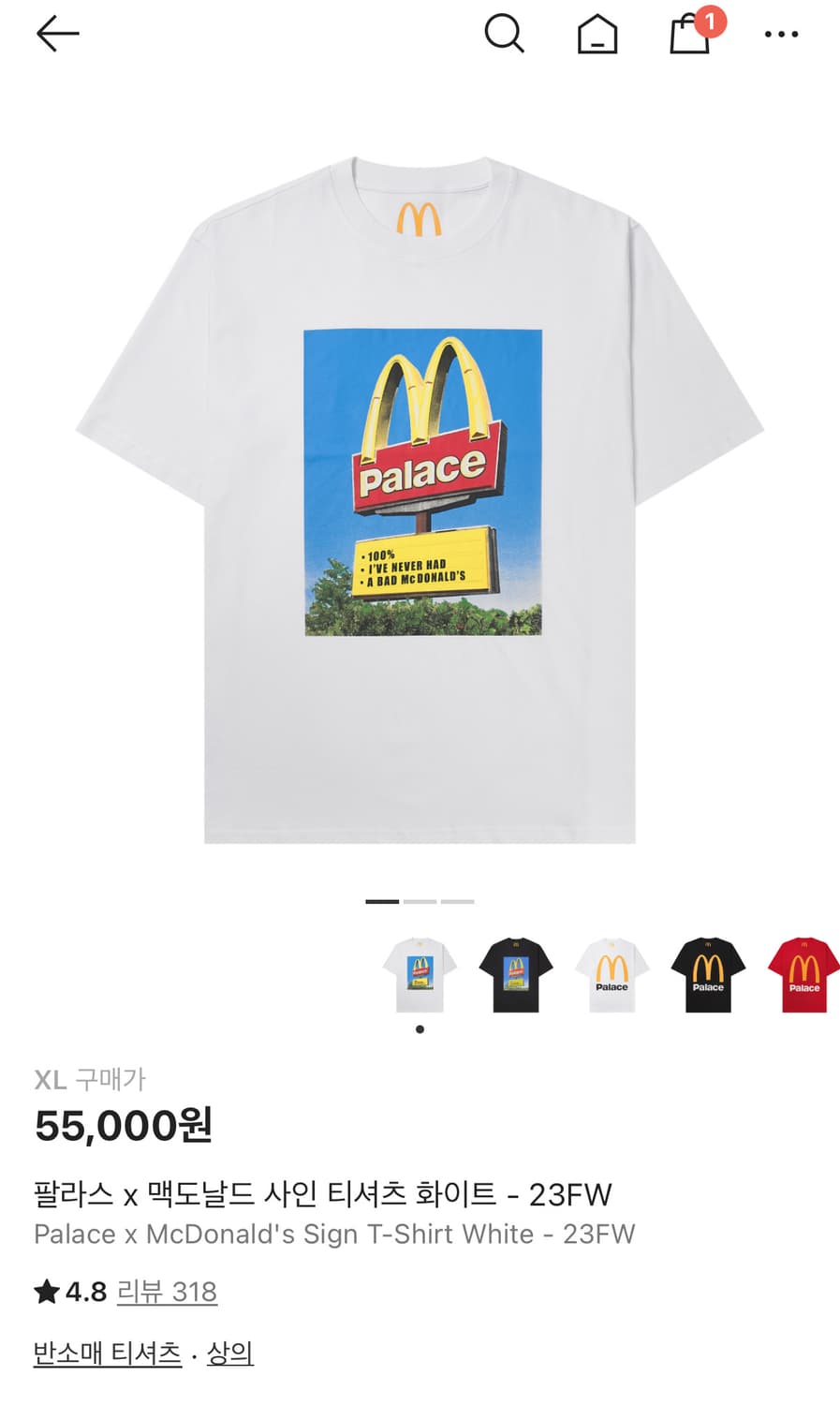Open search with the magnifier icon
The image size is (840, 1405).
click(x=505, y=34)
